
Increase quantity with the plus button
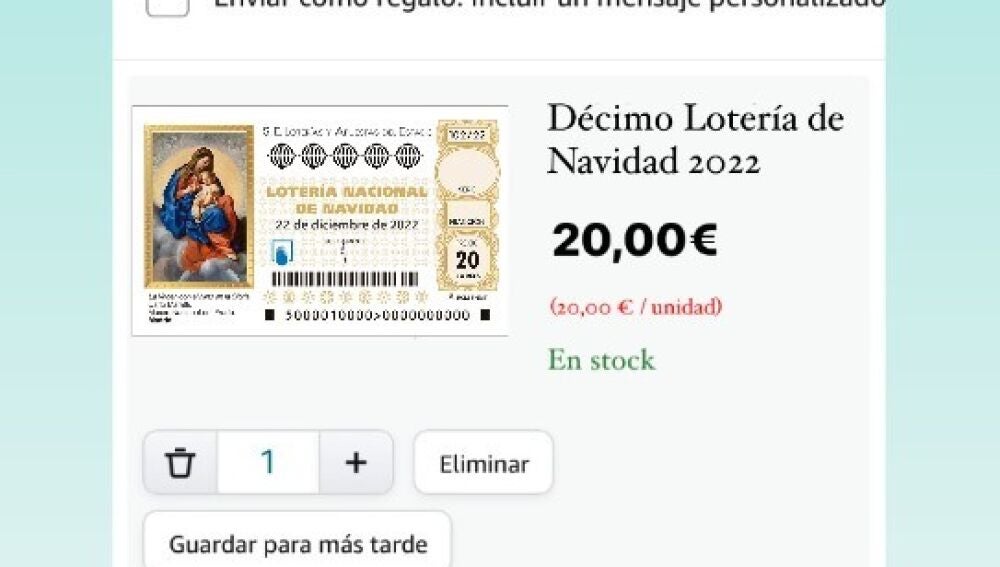coord(356,463)
